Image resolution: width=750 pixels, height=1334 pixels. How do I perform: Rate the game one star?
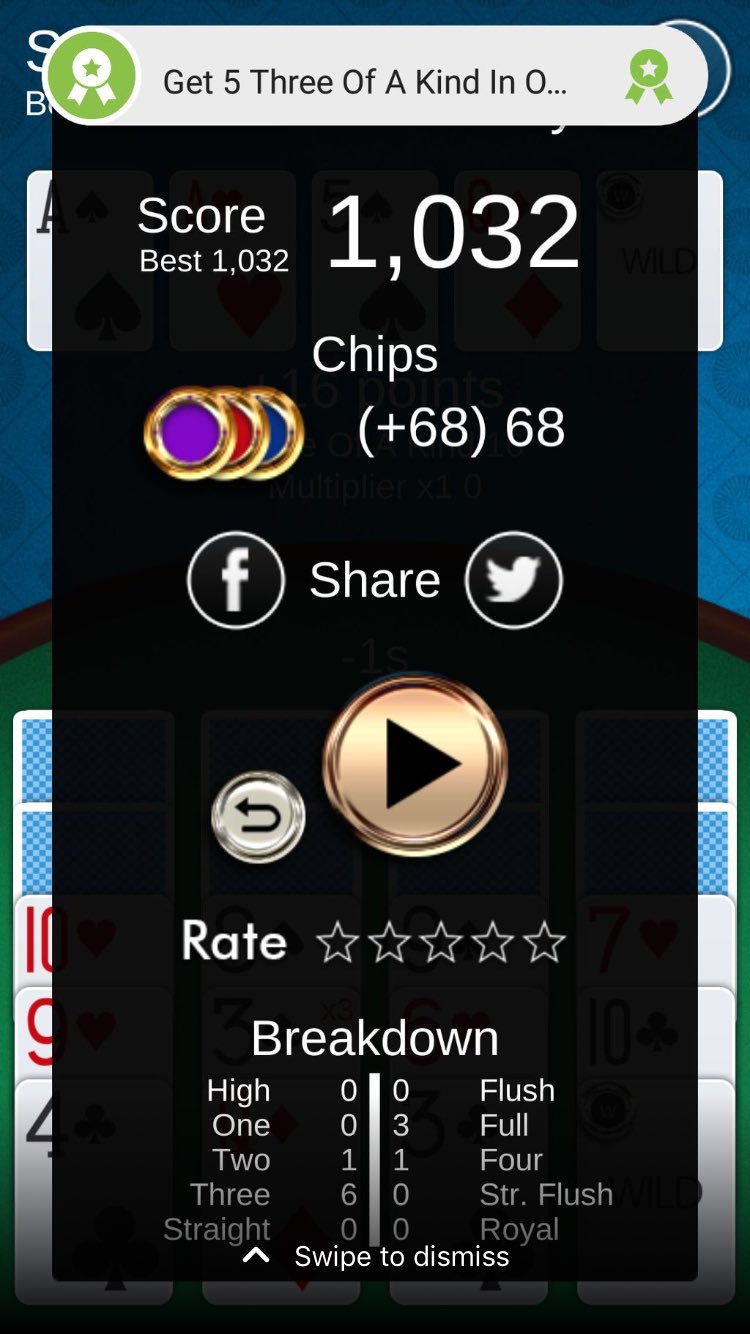337,943
